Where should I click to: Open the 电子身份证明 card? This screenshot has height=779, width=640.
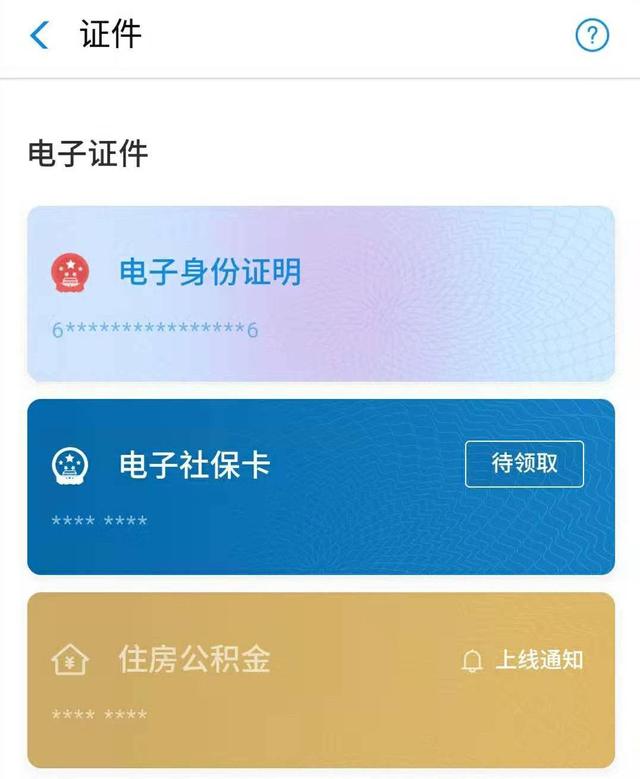pyautogui.click(x=320, y=292)
